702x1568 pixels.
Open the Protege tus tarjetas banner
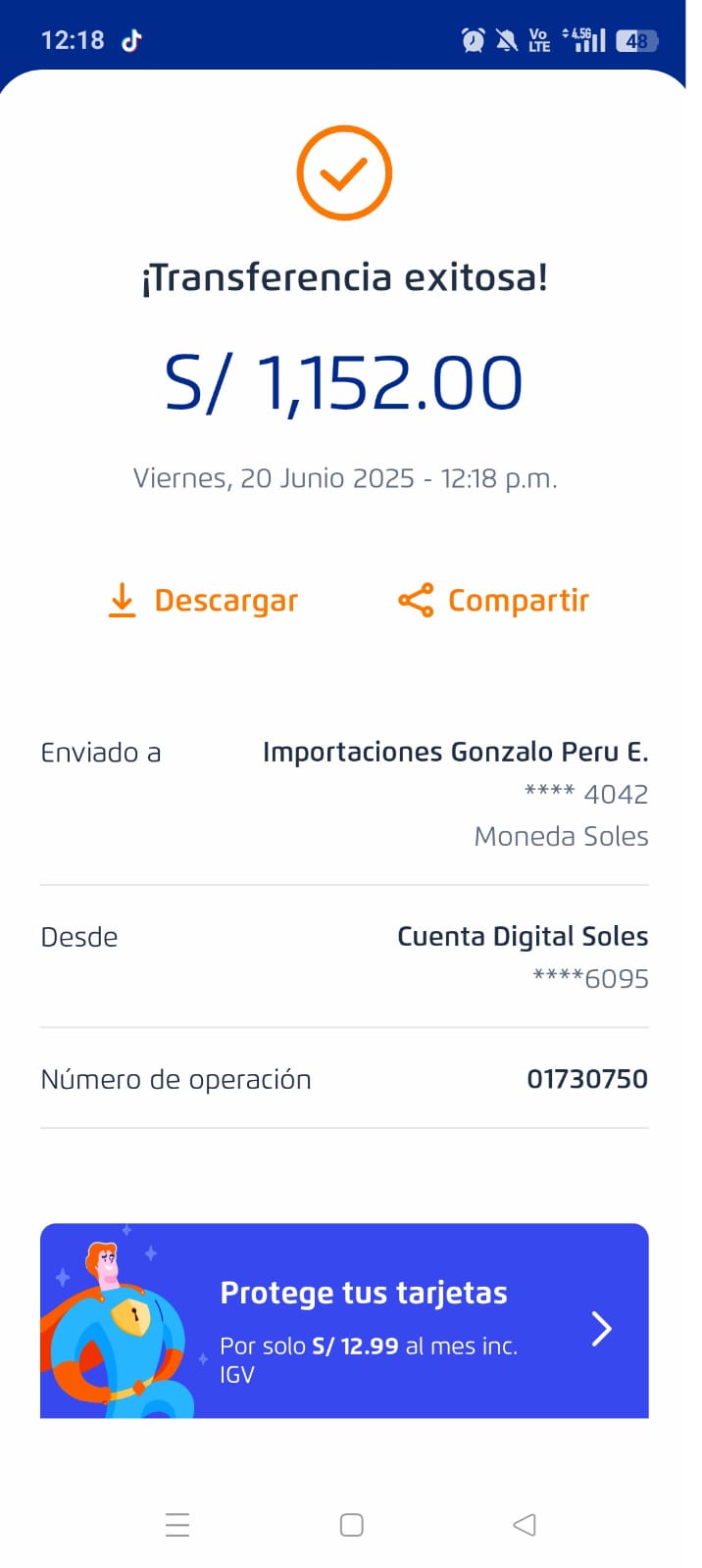[344, 1320]
